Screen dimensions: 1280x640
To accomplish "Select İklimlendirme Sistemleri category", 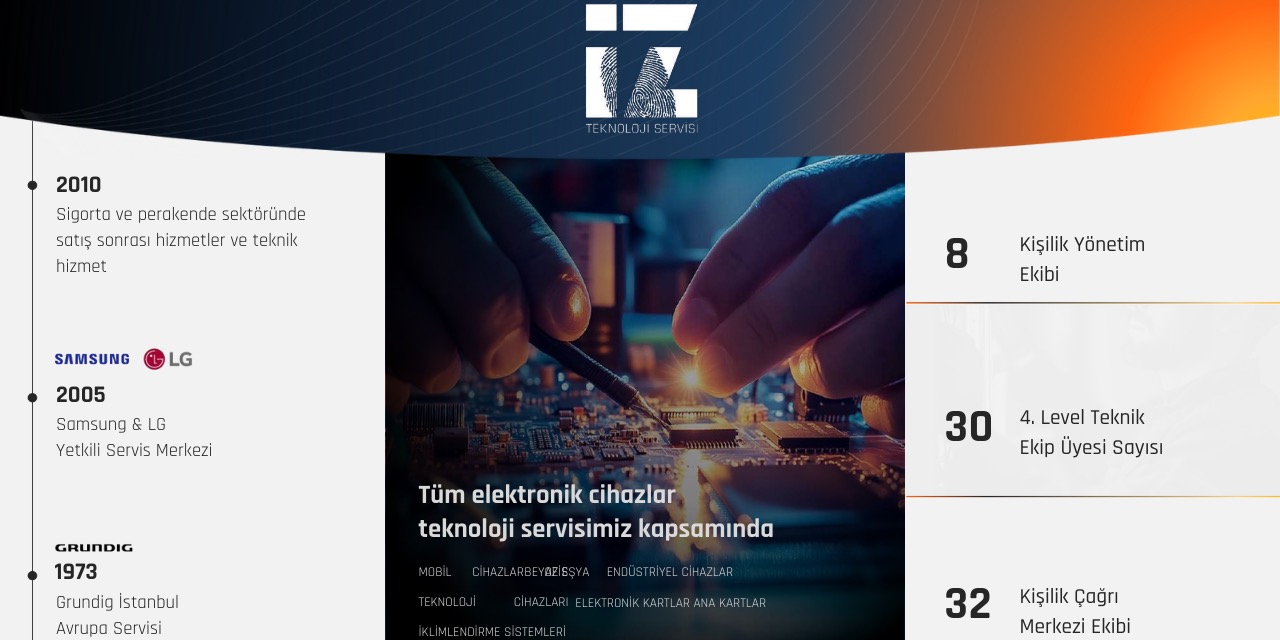I will click(492, 631).
